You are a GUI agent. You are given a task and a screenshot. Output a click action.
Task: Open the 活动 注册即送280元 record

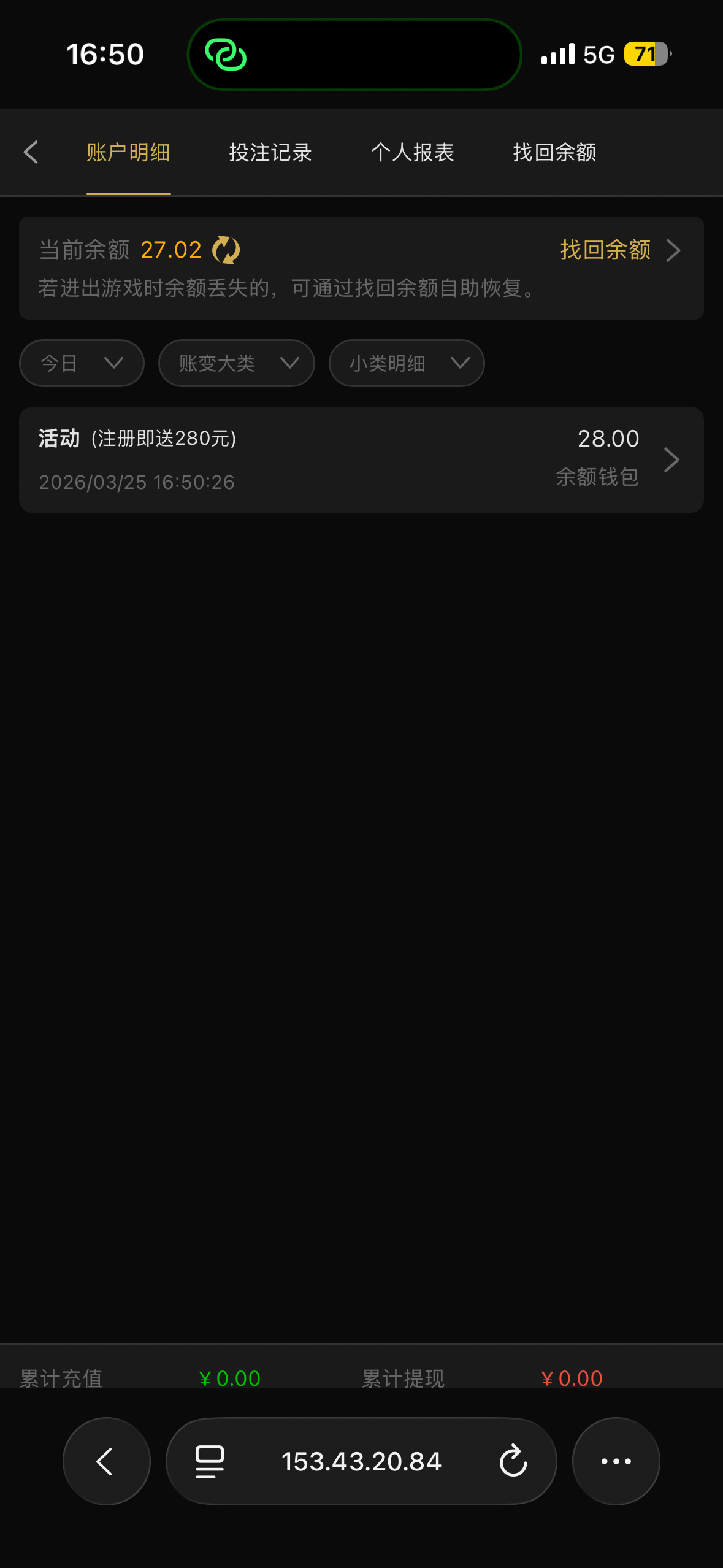pos(361,459)
